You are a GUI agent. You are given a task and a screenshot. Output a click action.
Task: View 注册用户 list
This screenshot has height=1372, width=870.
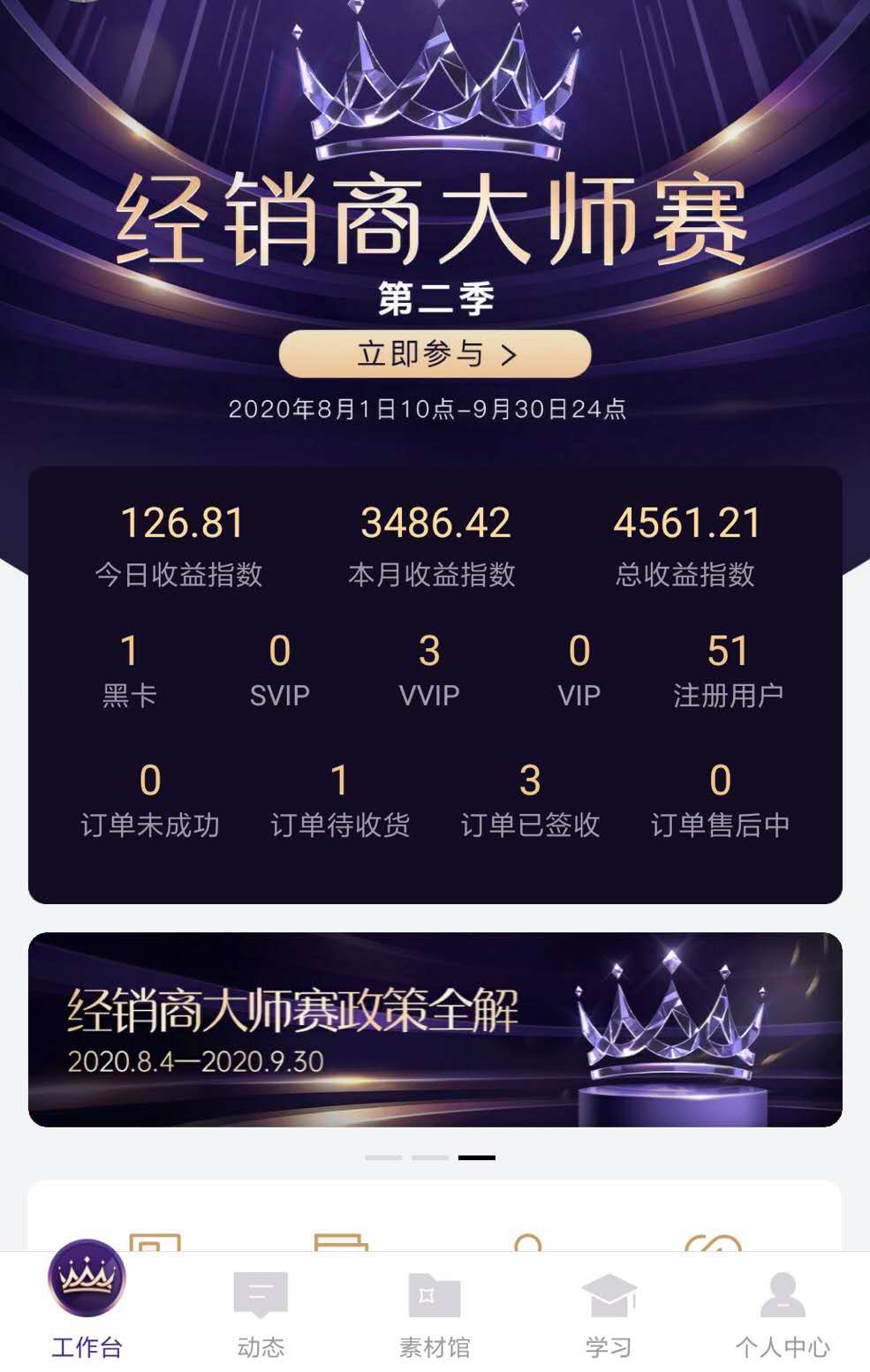[x=728, y=671]
